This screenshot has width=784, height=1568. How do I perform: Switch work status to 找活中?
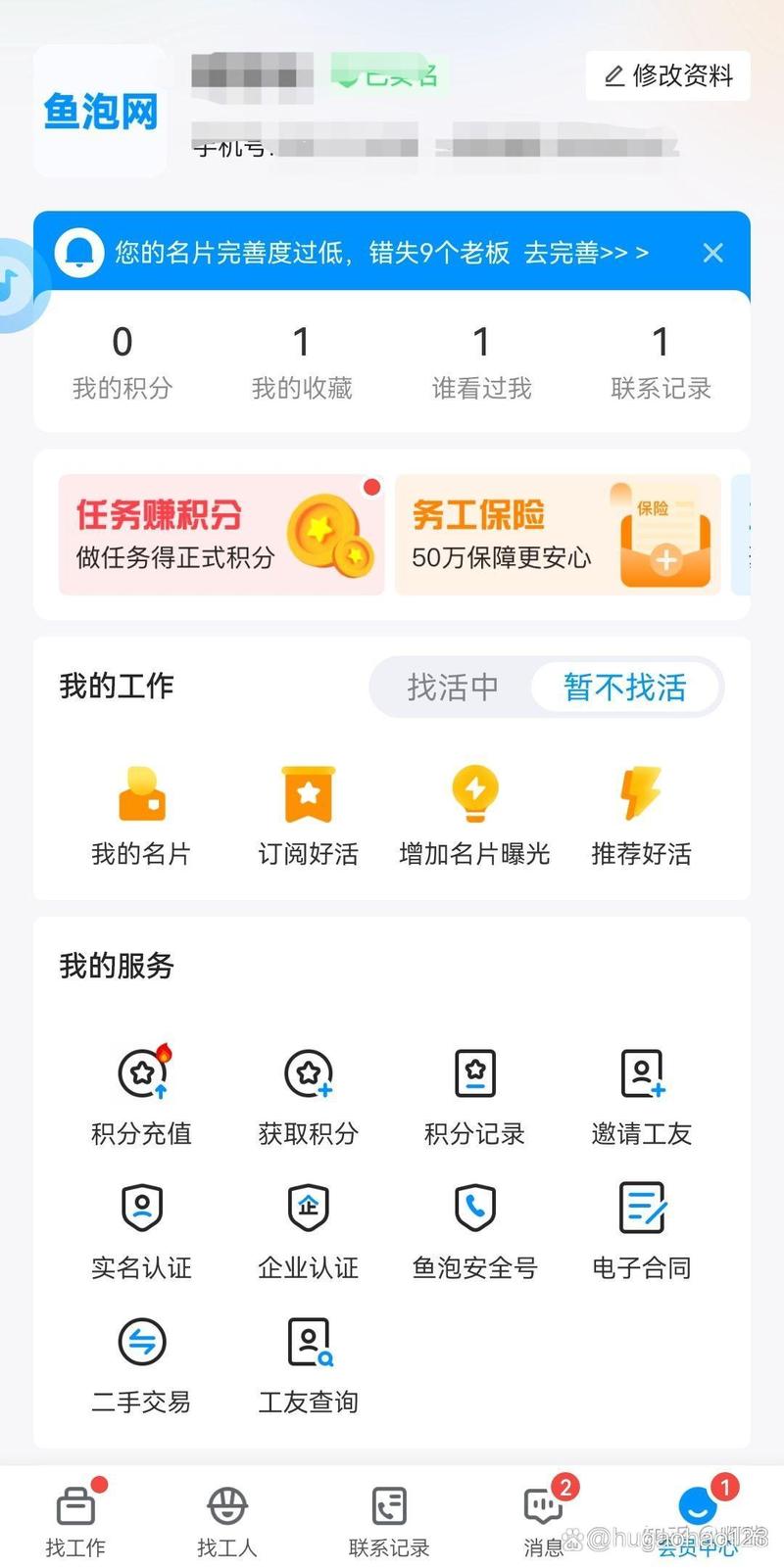pyautogui.click(x=453, y=689)
